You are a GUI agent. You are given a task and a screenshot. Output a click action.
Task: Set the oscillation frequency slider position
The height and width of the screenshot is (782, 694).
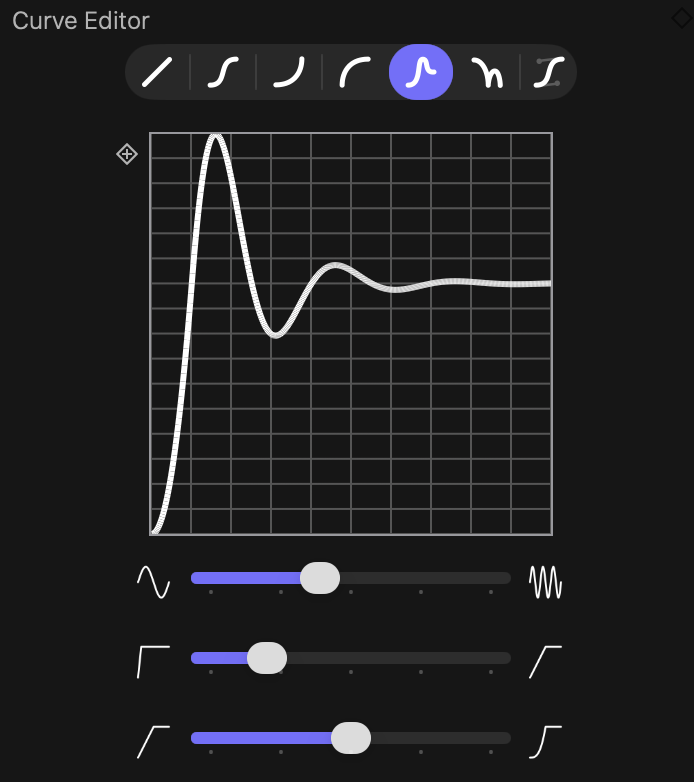tap(320, 578)
